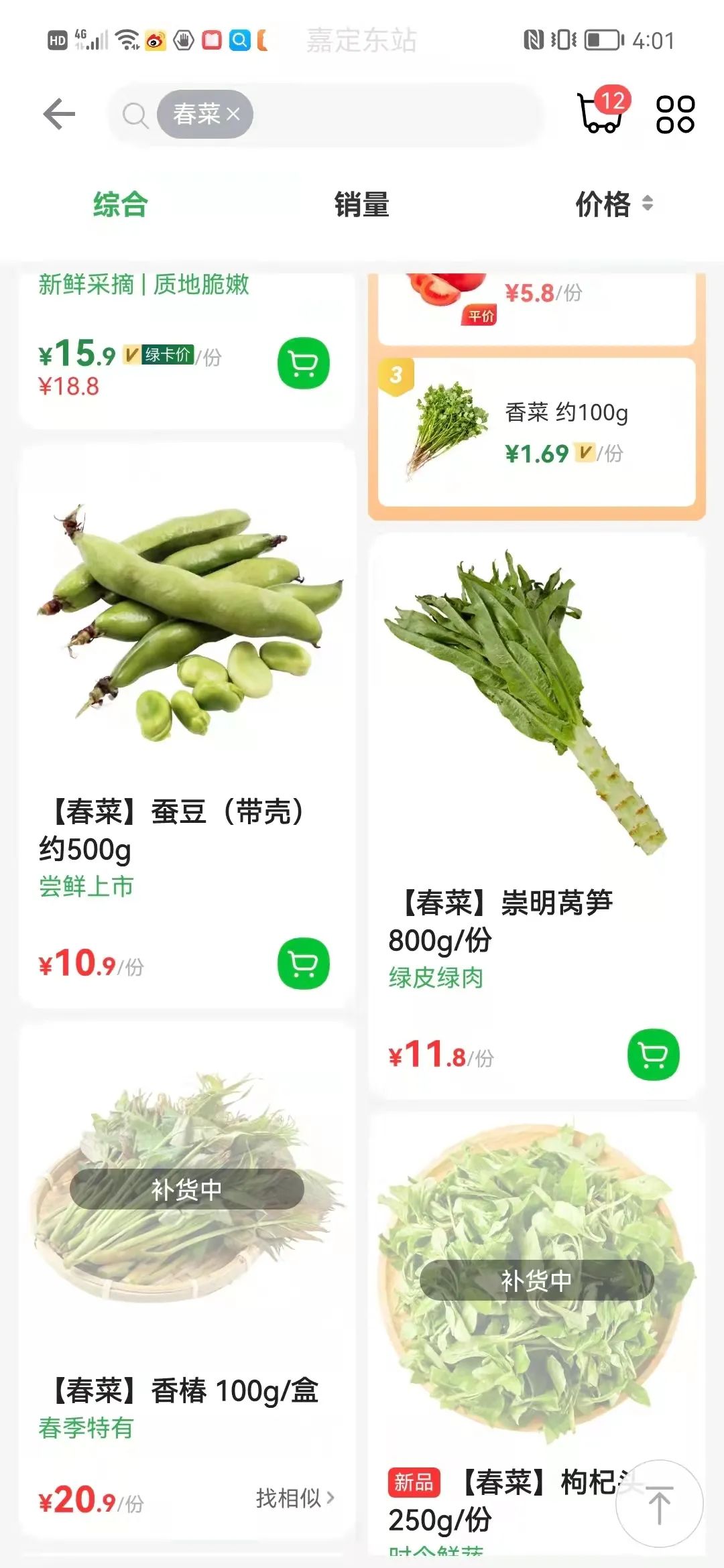Open the ¥5.8/份 平价 ranked item
The height and width of the screenshot is (1568, 724).
pyautogui.click(x=536, y=302)
